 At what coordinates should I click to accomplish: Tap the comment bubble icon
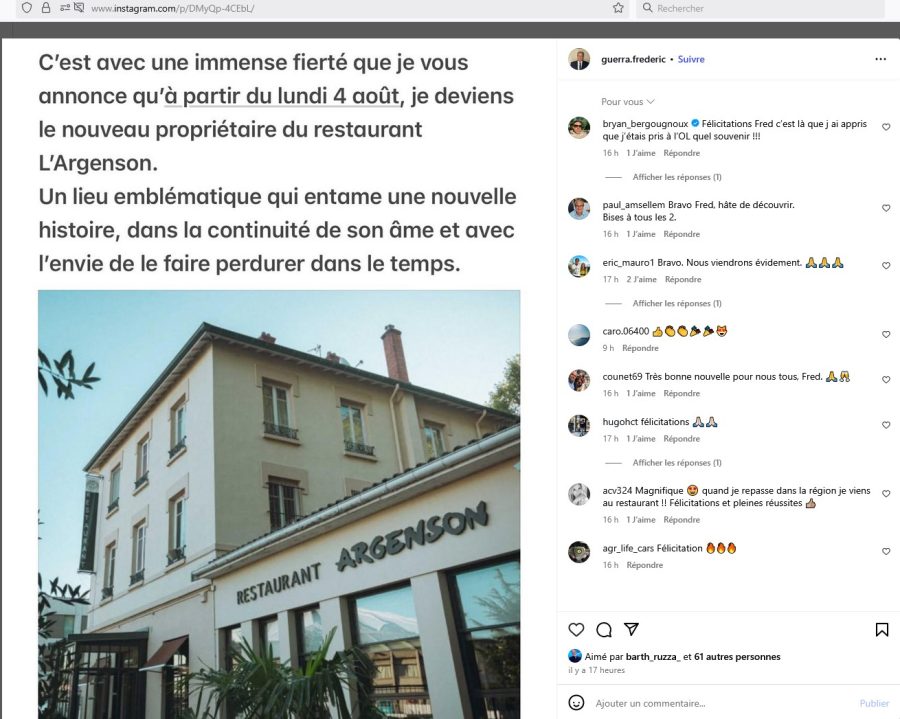[604, 630]
